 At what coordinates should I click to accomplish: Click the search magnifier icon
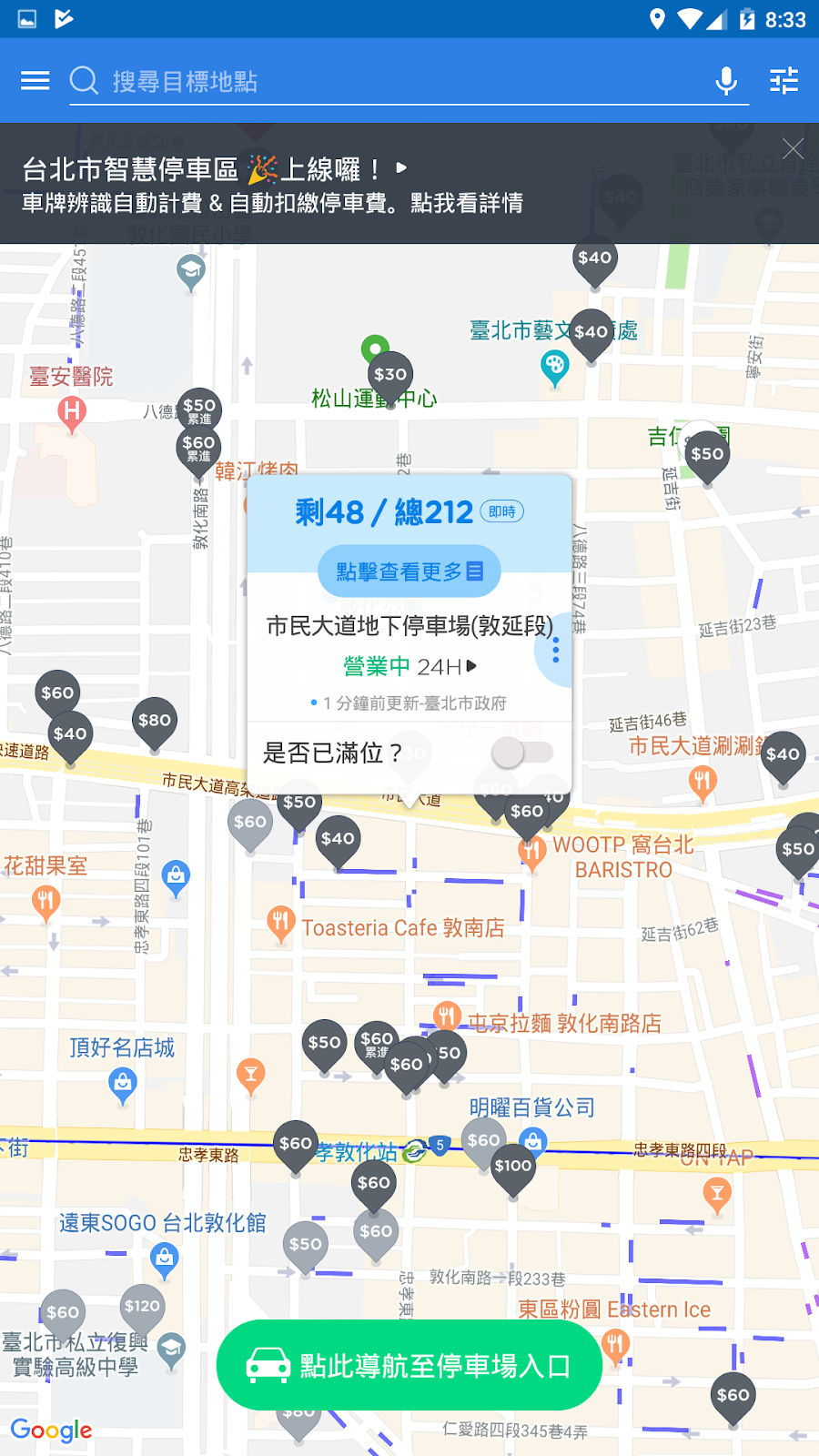pos(84,80)
